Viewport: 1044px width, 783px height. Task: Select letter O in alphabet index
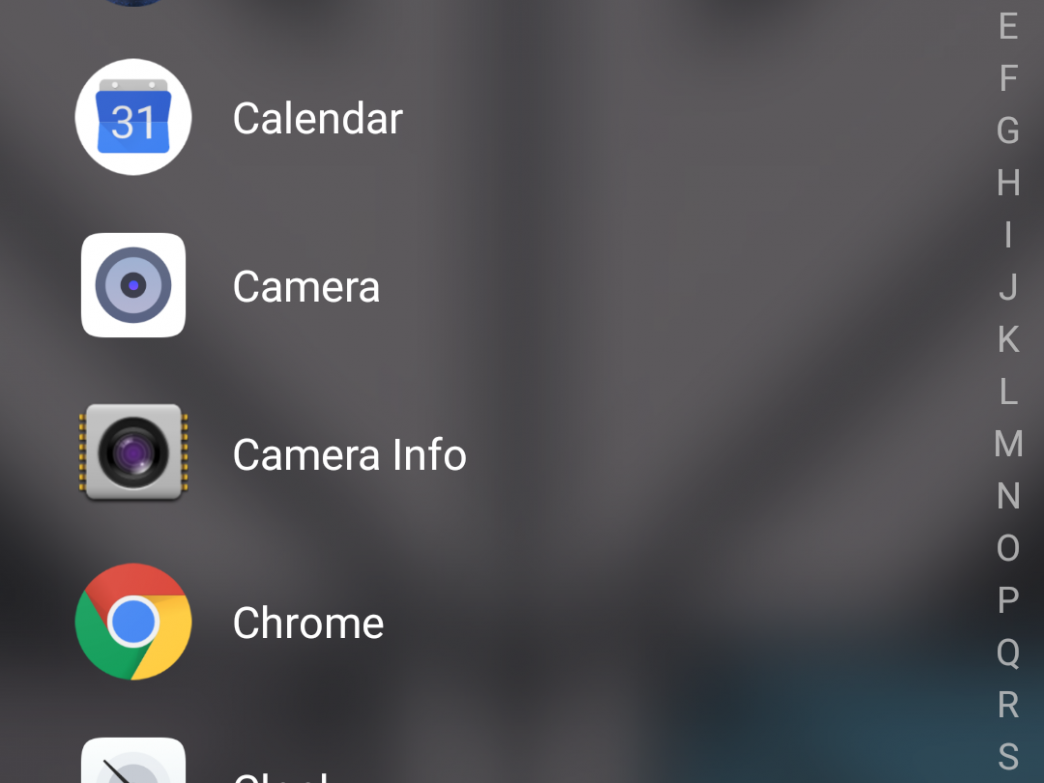click(x=1008, y=548)
